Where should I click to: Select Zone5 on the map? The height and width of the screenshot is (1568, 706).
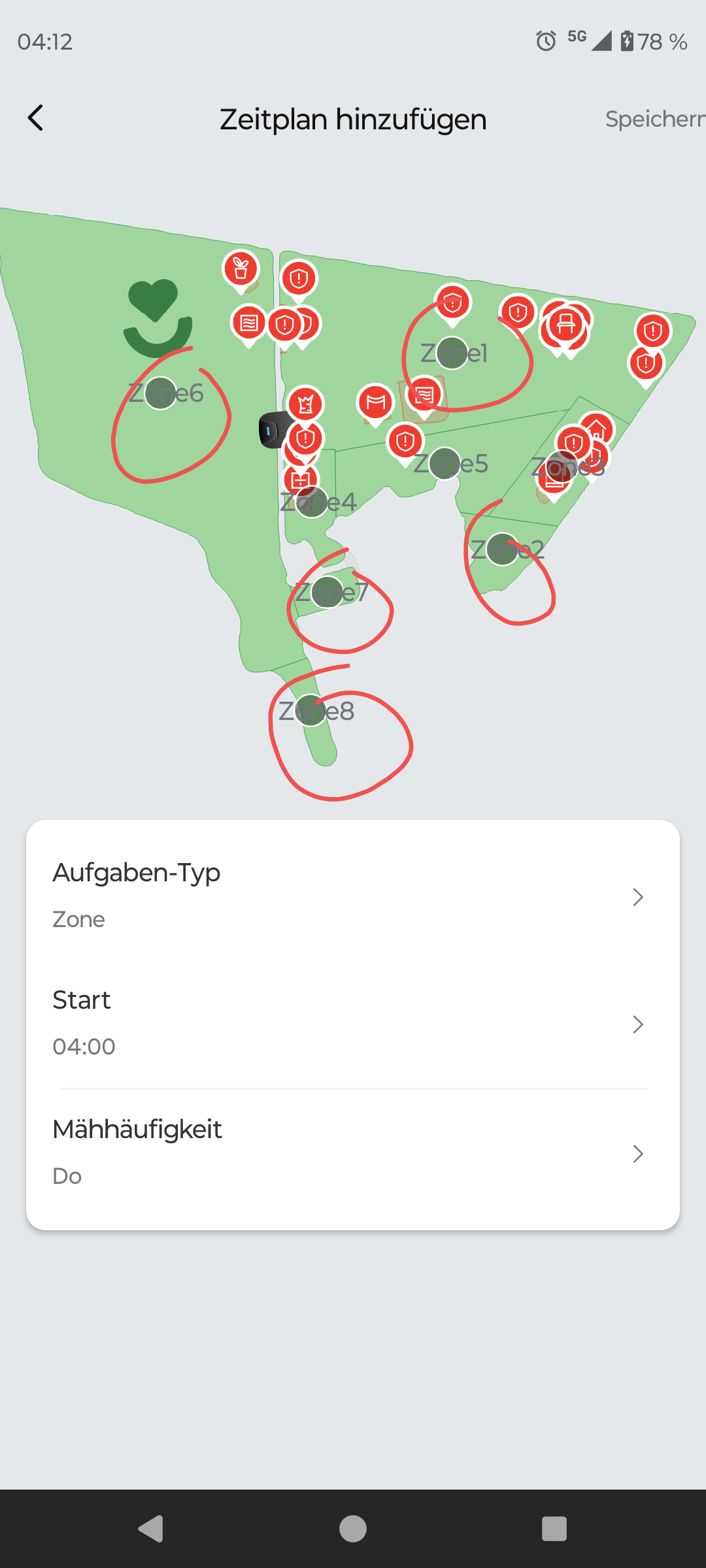tap(445, 464)
